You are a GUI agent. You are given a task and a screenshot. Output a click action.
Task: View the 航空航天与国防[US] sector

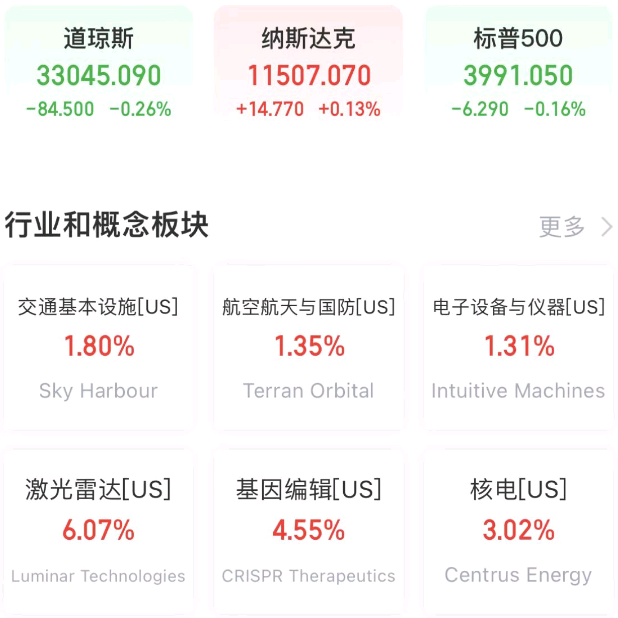(308, 347)
